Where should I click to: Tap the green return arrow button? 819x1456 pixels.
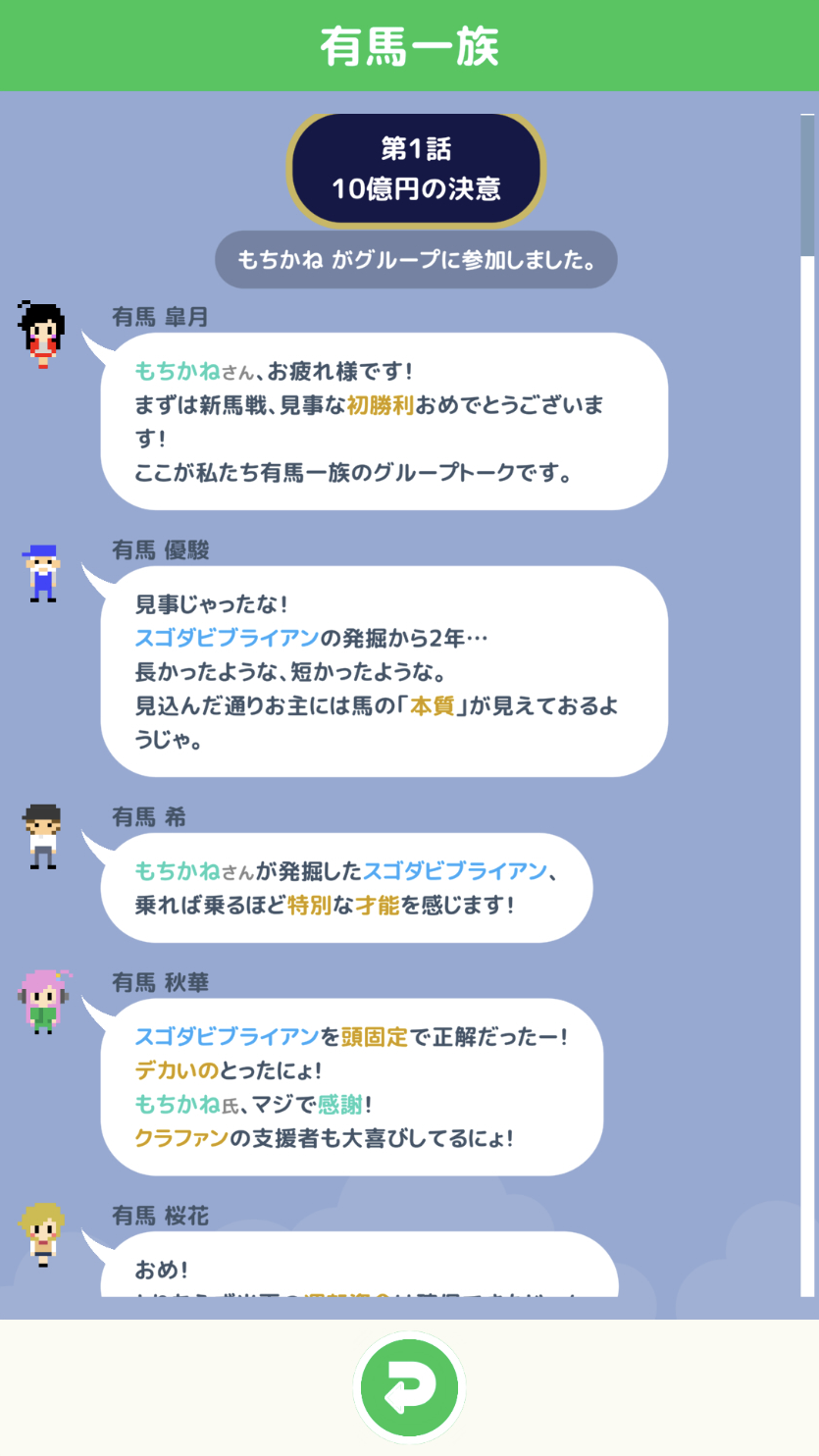[x=409, y=1388]
